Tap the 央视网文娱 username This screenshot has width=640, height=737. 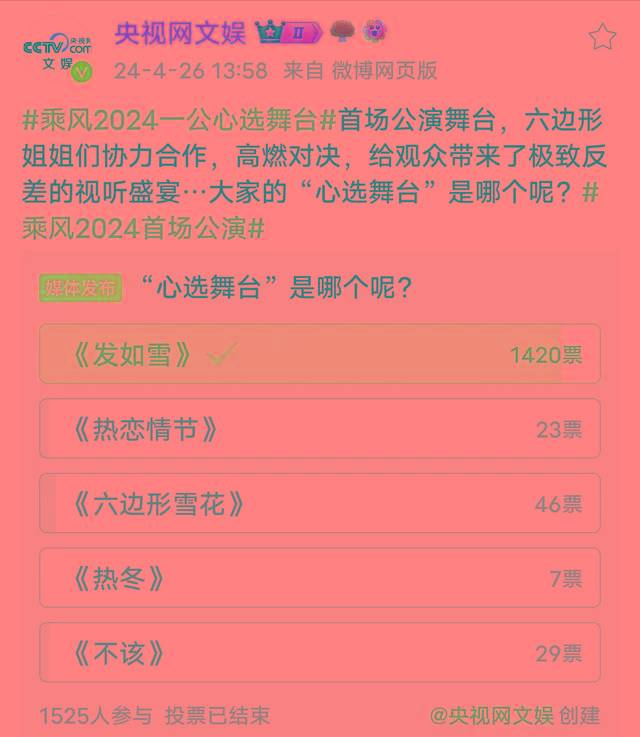pos(180,33)
